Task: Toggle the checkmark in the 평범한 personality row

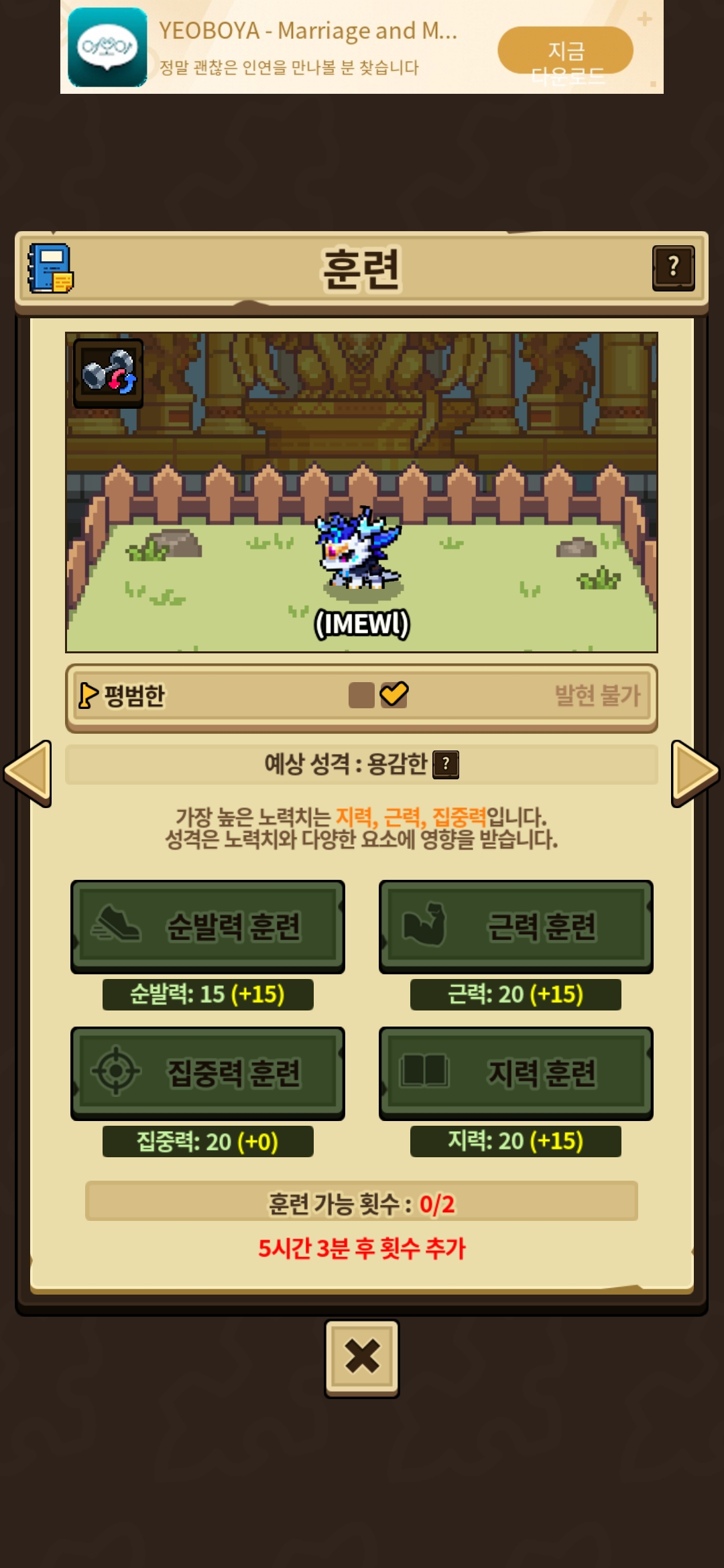Action: [394, 695]
